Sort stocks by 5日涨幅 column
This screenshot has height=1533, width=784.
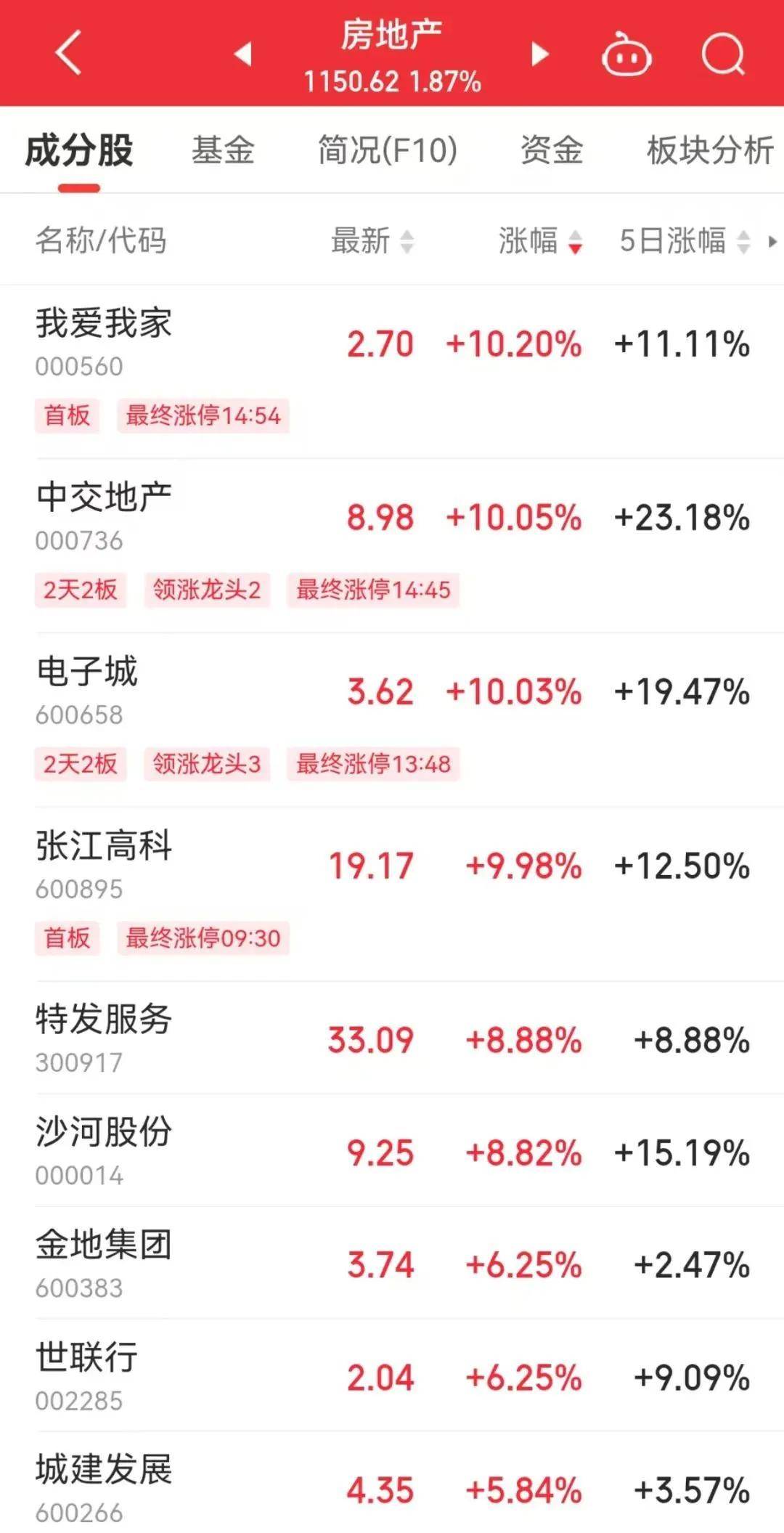pos(684,241)
